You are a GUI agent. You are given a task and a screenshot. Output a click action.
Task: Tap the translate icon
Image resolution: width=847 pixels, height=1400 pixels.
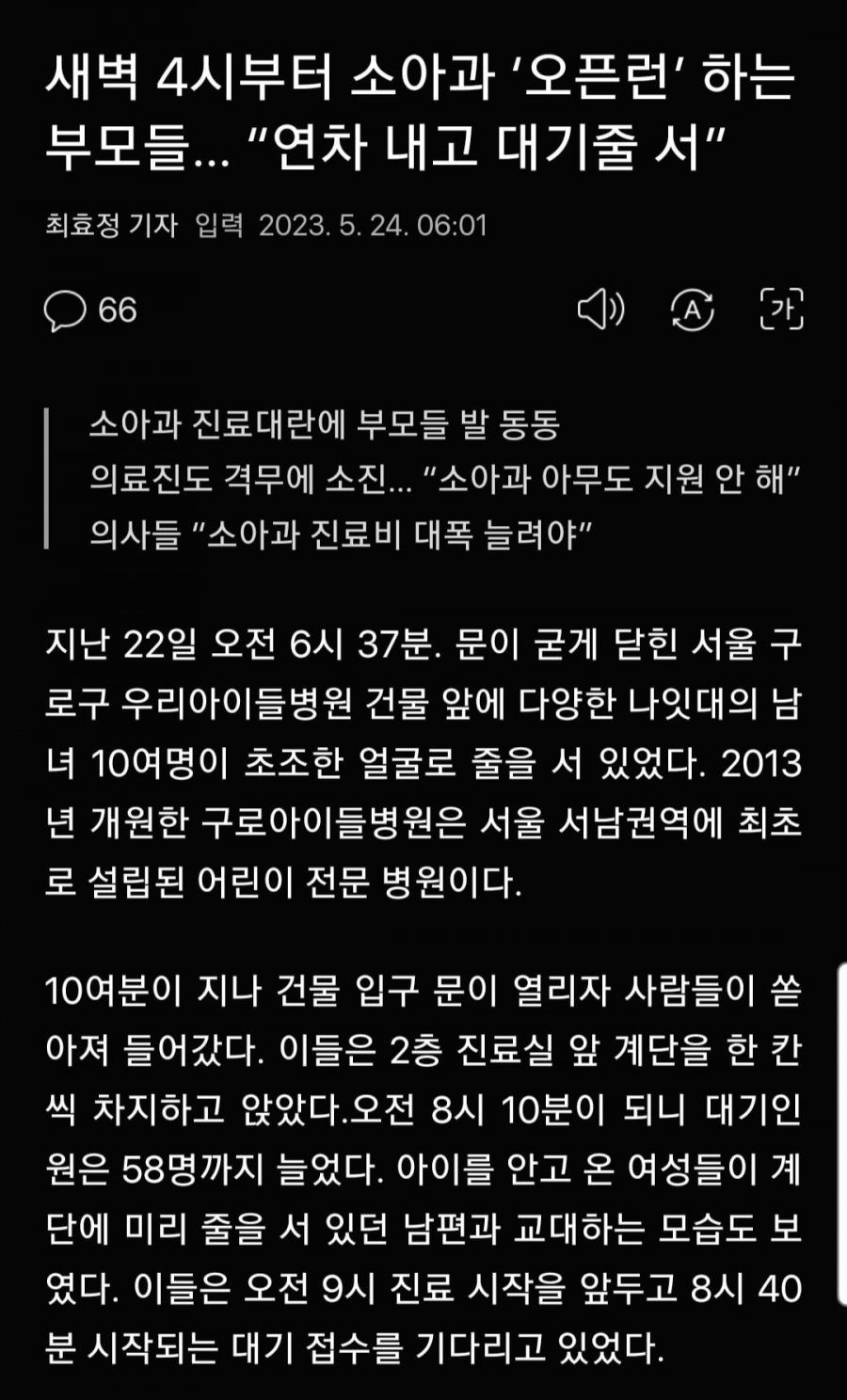692,310
